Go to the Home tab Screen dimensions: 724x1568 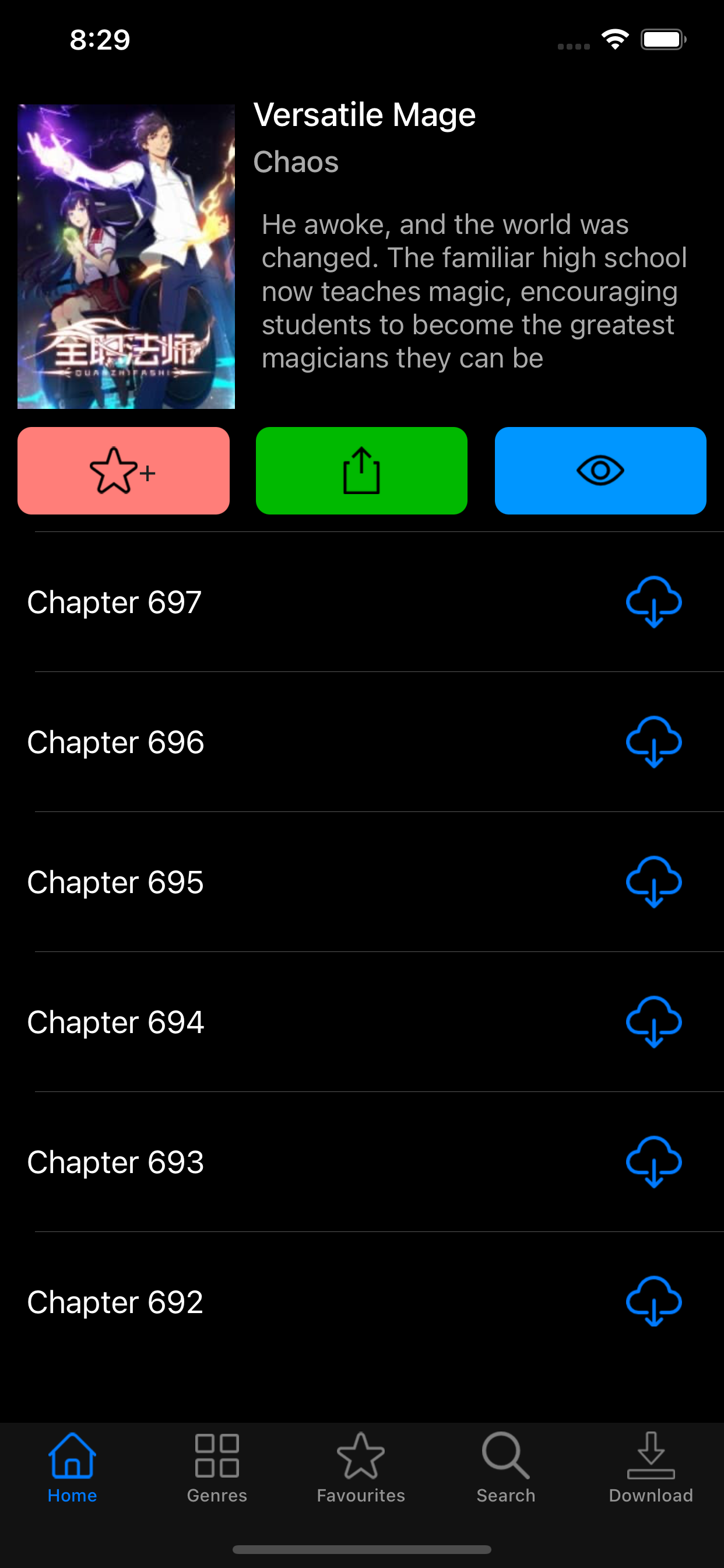coord(72,1468)
